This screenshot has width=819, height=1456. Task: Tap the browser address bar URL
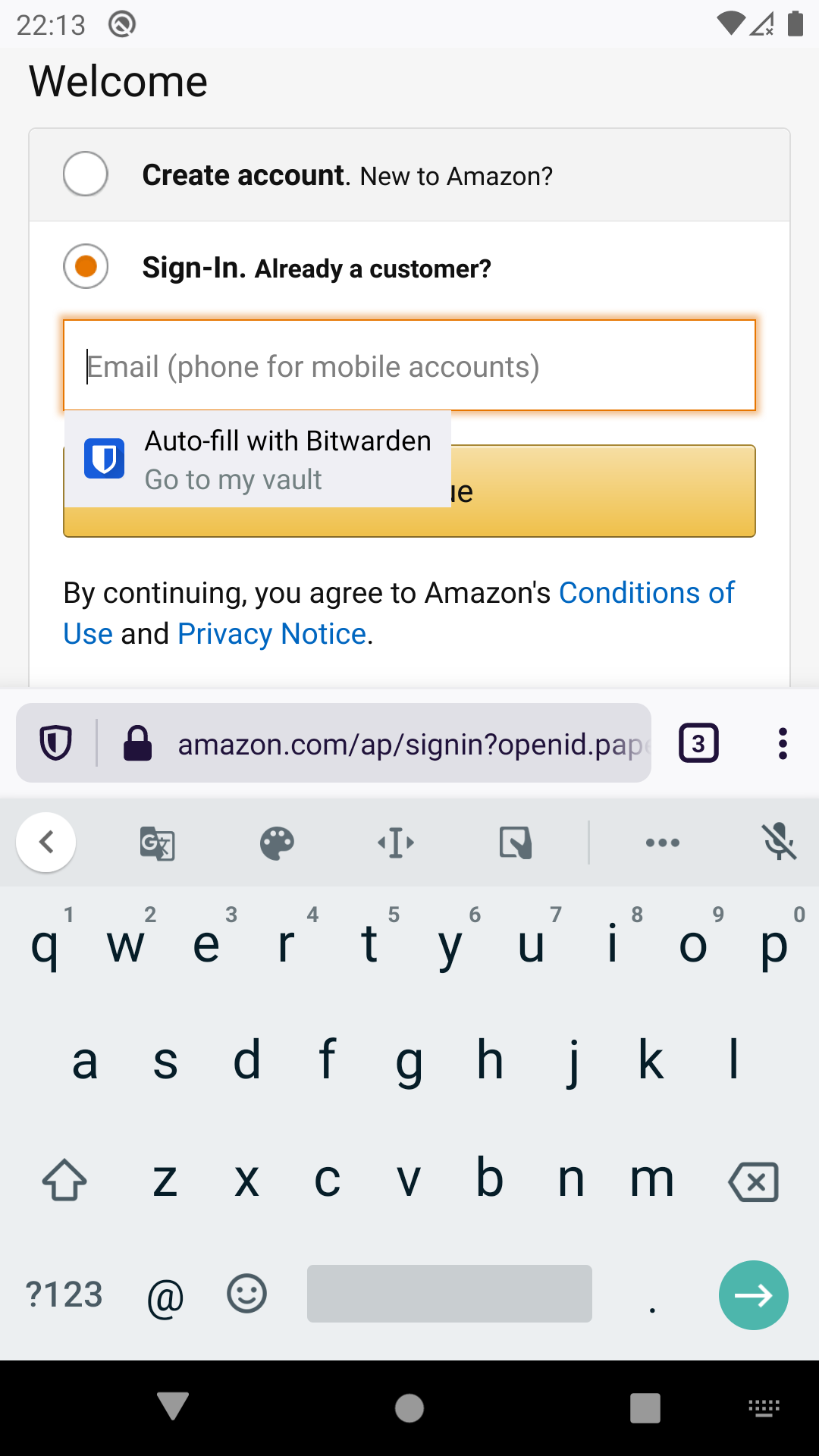409,745
